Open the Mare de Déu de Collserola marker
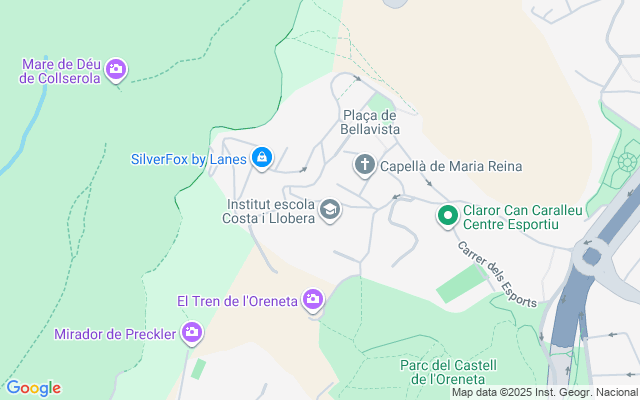 [116, 69]
